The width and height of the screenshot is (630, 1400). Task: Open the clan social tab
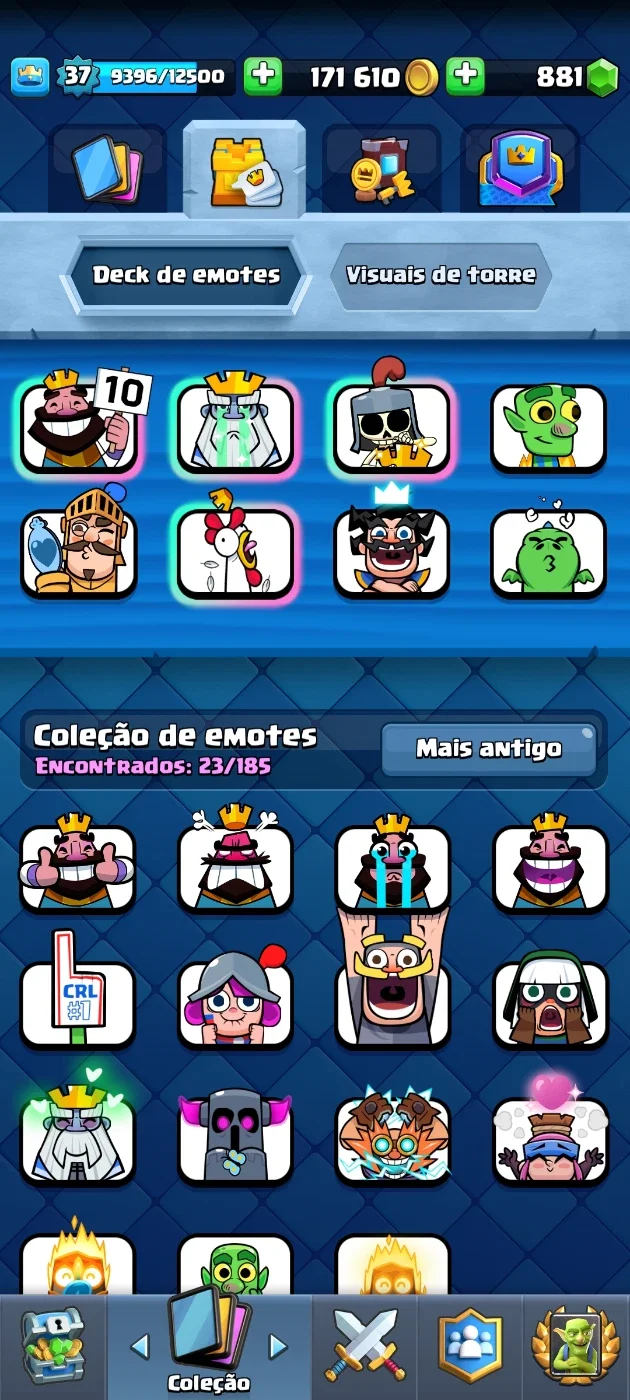470,1347
